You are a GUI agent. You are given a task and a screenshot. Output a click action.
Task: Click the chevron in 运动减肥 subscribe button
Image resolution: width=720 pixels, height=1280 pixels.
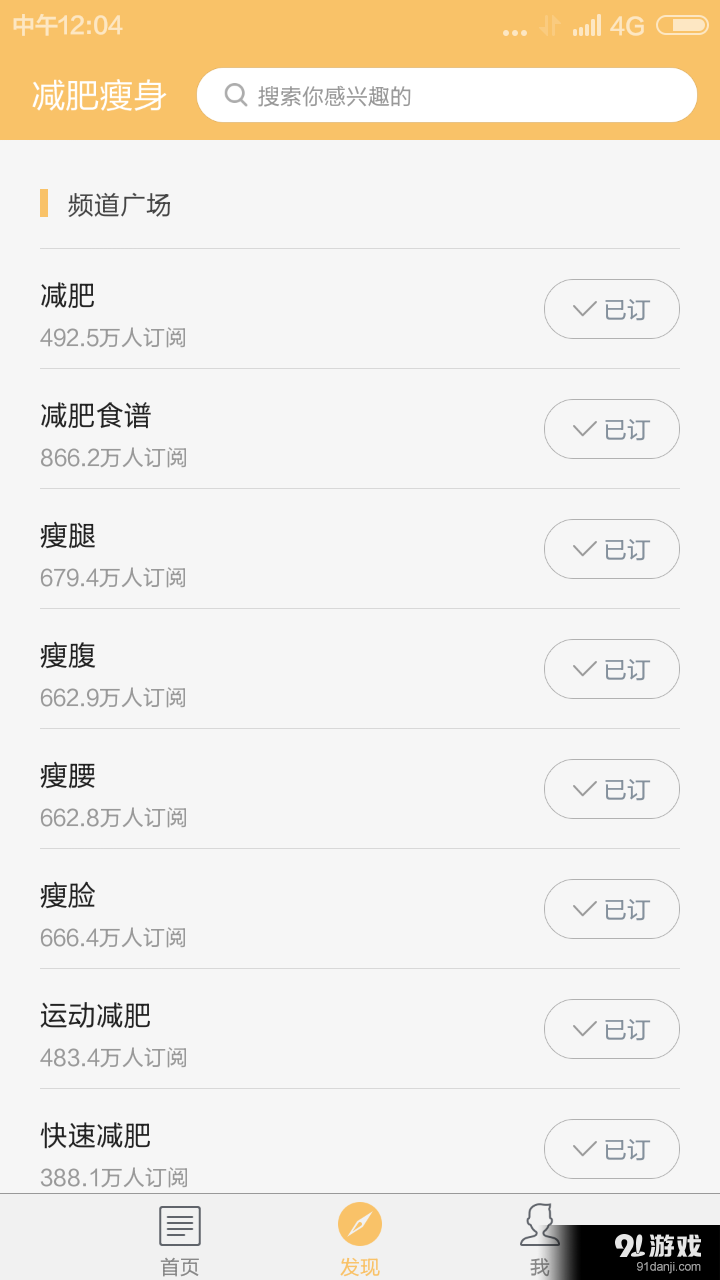coord(585,1029)
